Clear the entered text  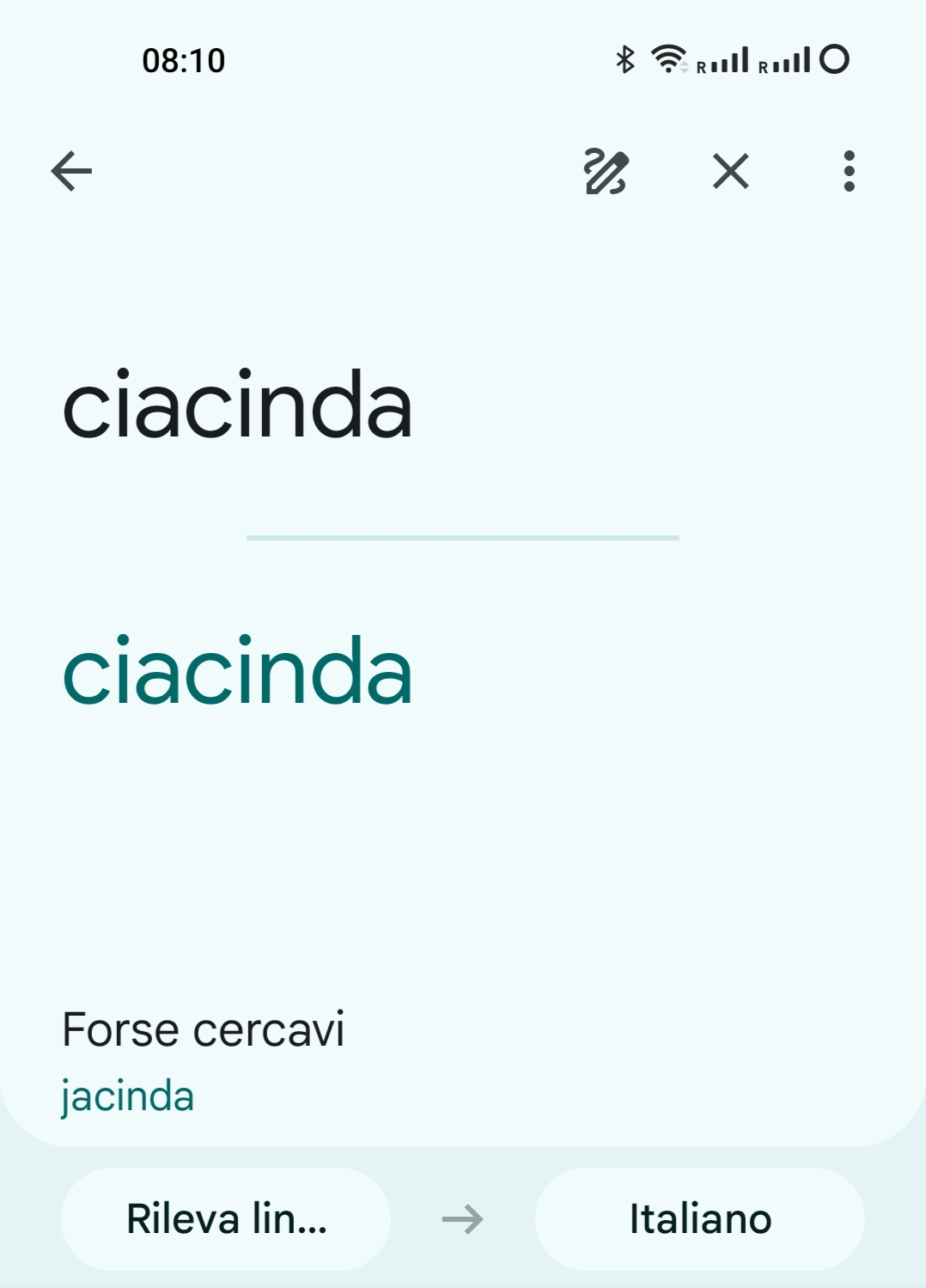pos(731,171)
